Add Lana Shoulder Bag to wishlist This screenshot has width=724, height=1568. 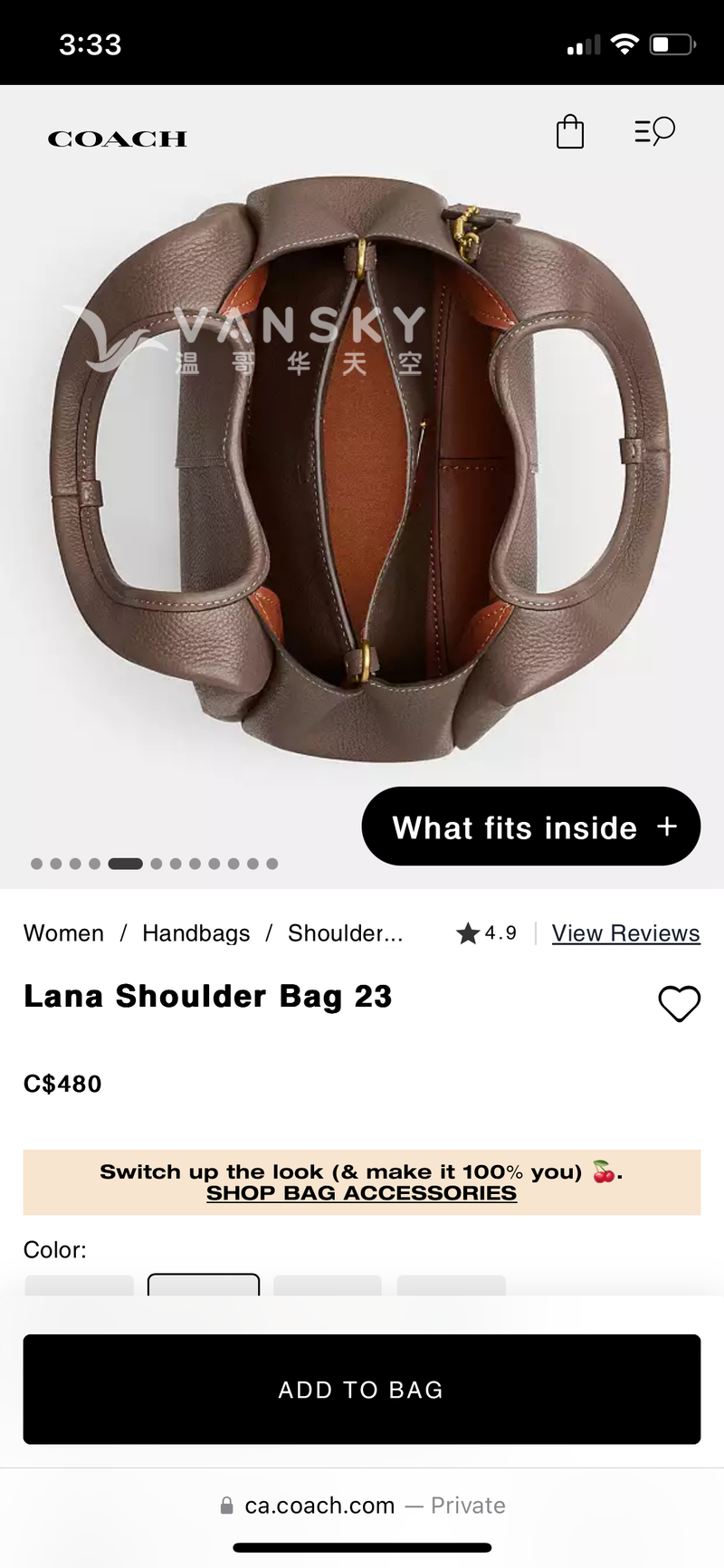(x=679, y=1003)
